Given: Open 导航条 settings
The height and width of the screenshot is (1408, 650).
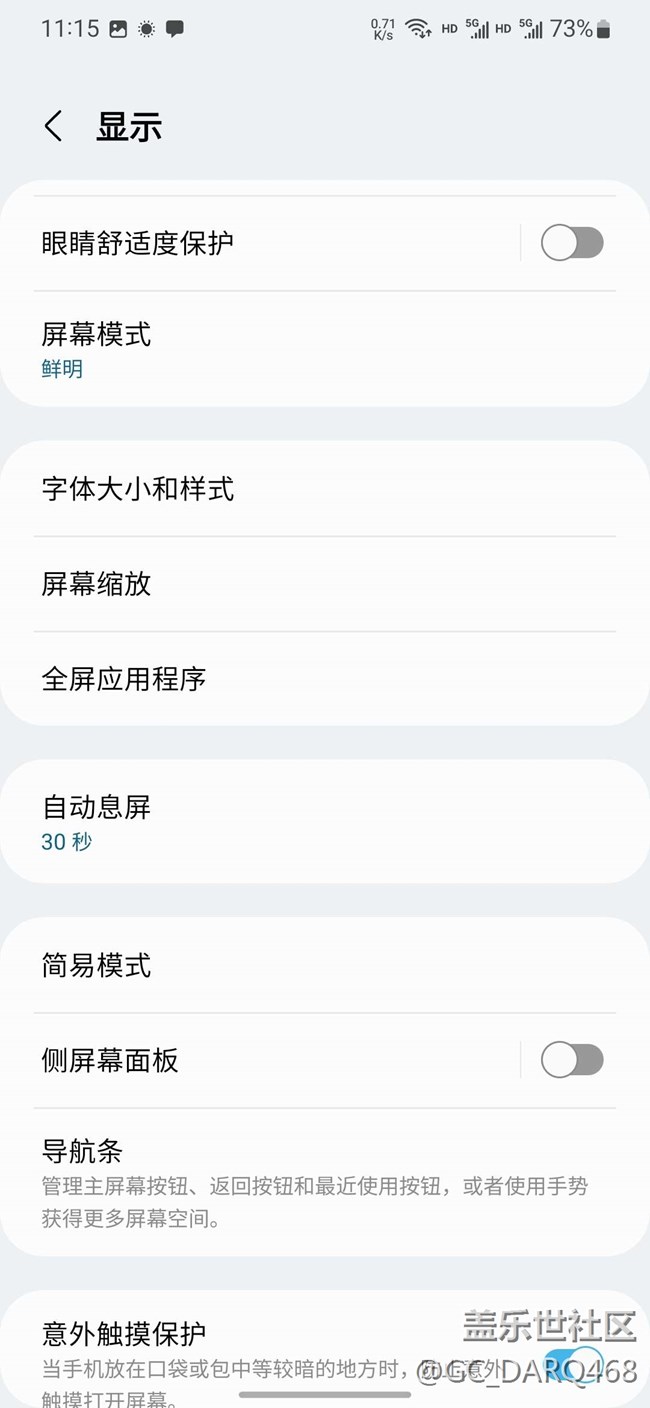Looking at the screenshot, I should (300, 1182).
